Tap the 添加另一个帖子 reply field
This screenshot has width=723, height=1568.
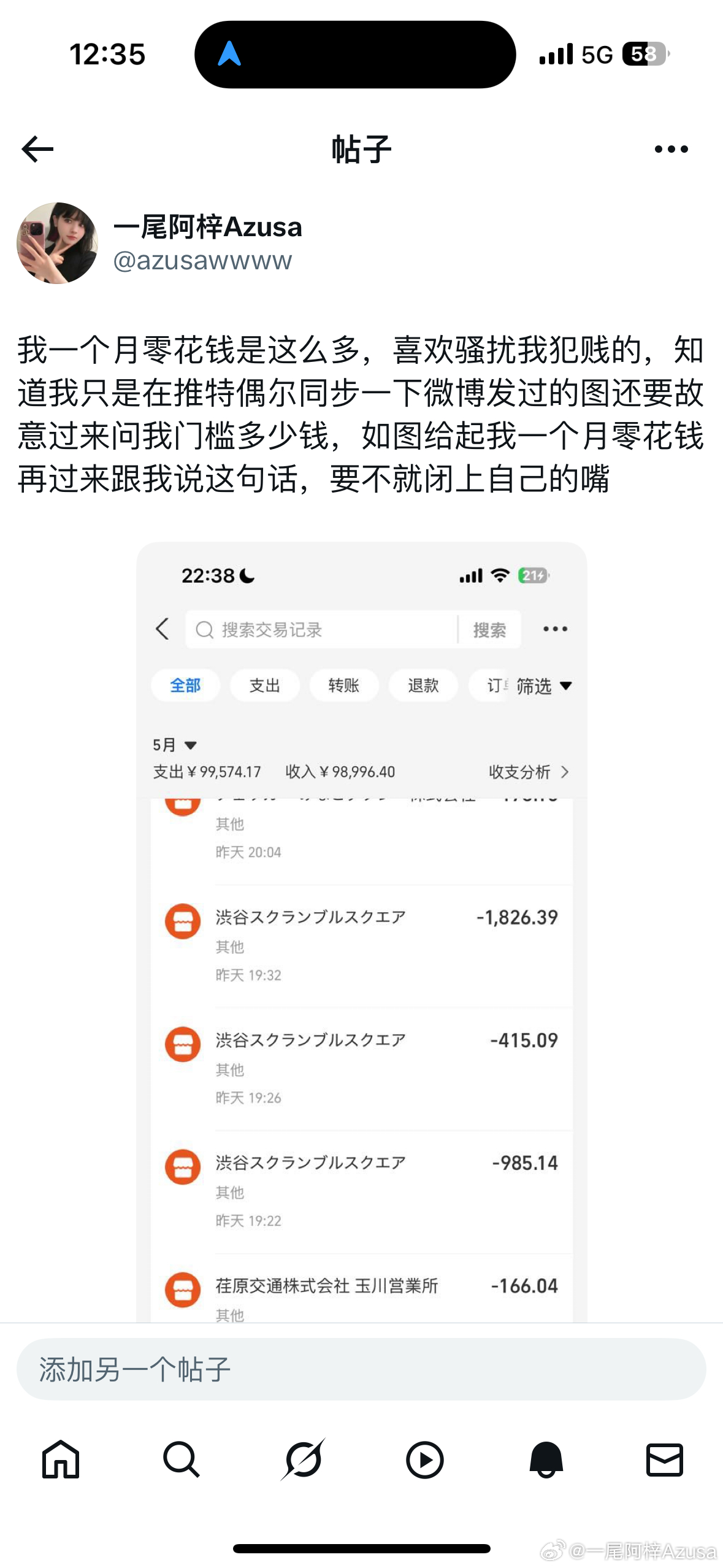tap(361, 1369)
